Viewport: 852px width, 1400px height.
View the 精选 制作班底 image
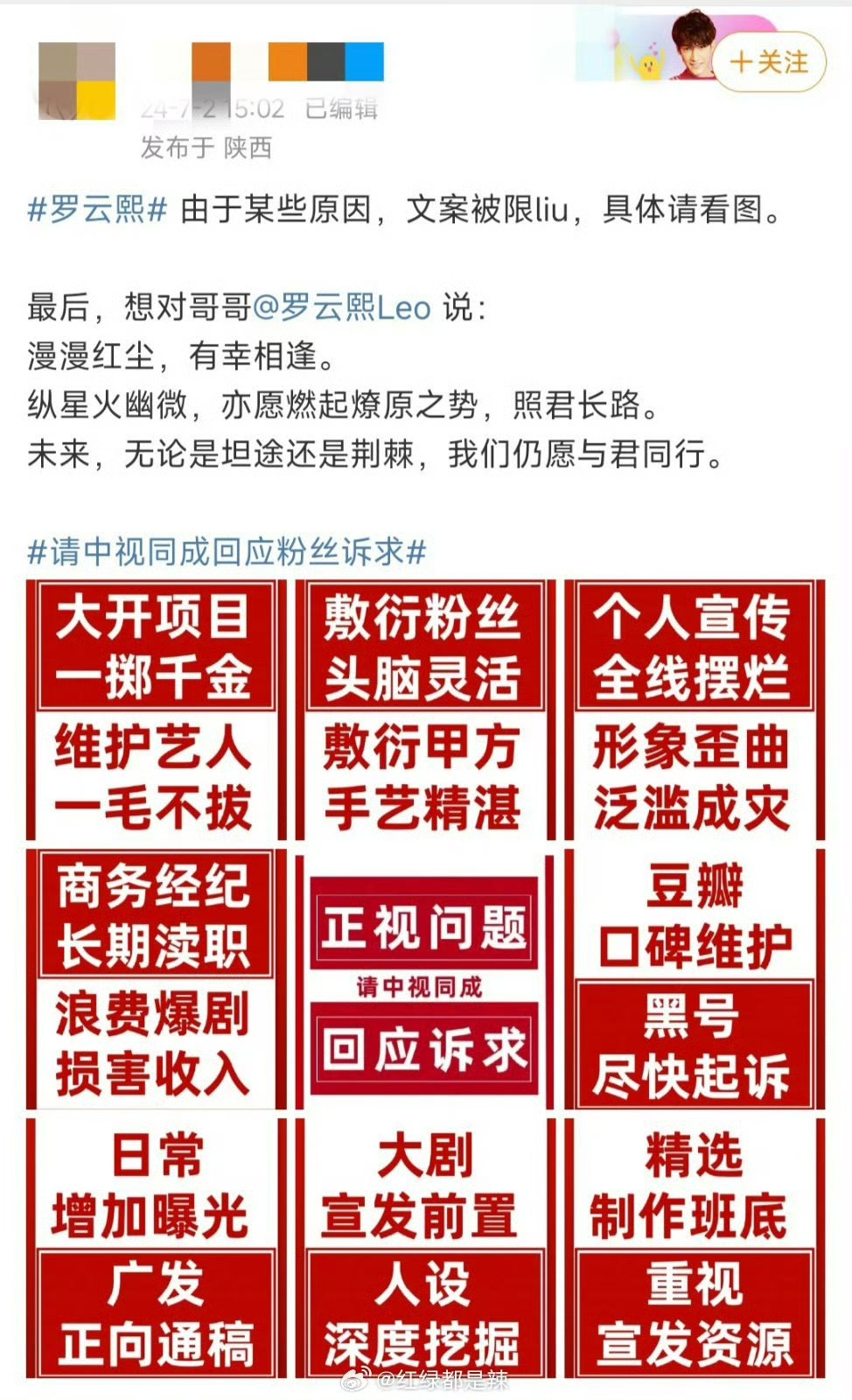tap(695, 1249)
